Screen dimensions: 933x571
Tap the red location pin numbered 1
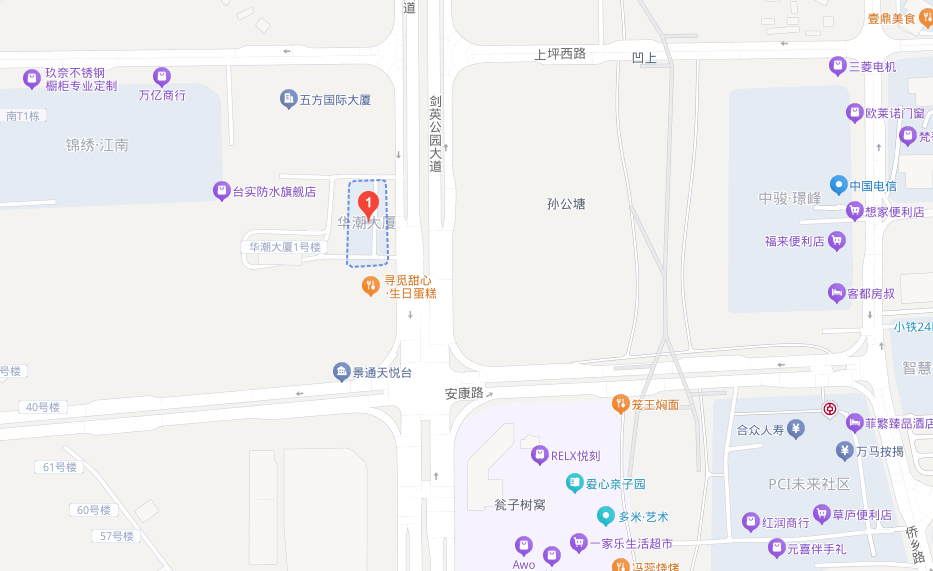369,205
